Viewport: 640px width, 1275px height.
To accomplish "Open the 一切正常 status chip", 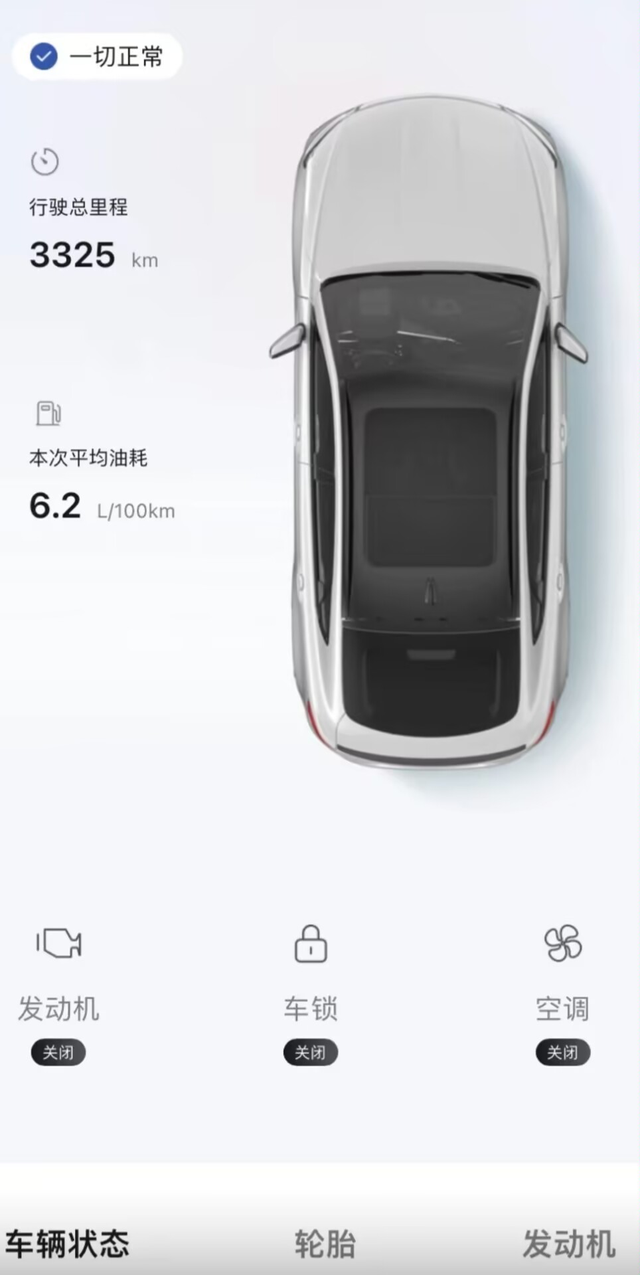I will [x=97, y=57].
